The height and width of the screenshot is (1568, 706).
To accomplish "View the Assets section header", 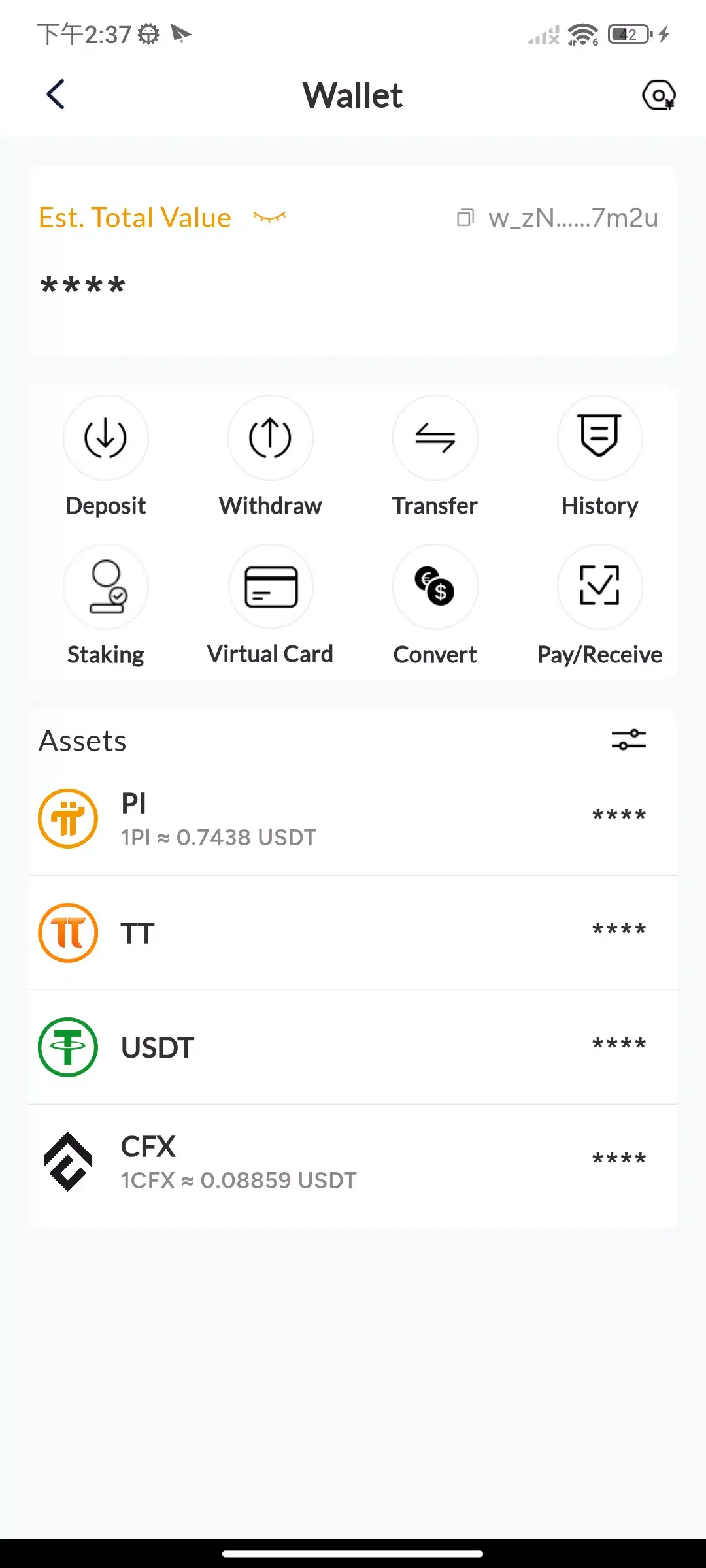I will (x=82, y=740).
